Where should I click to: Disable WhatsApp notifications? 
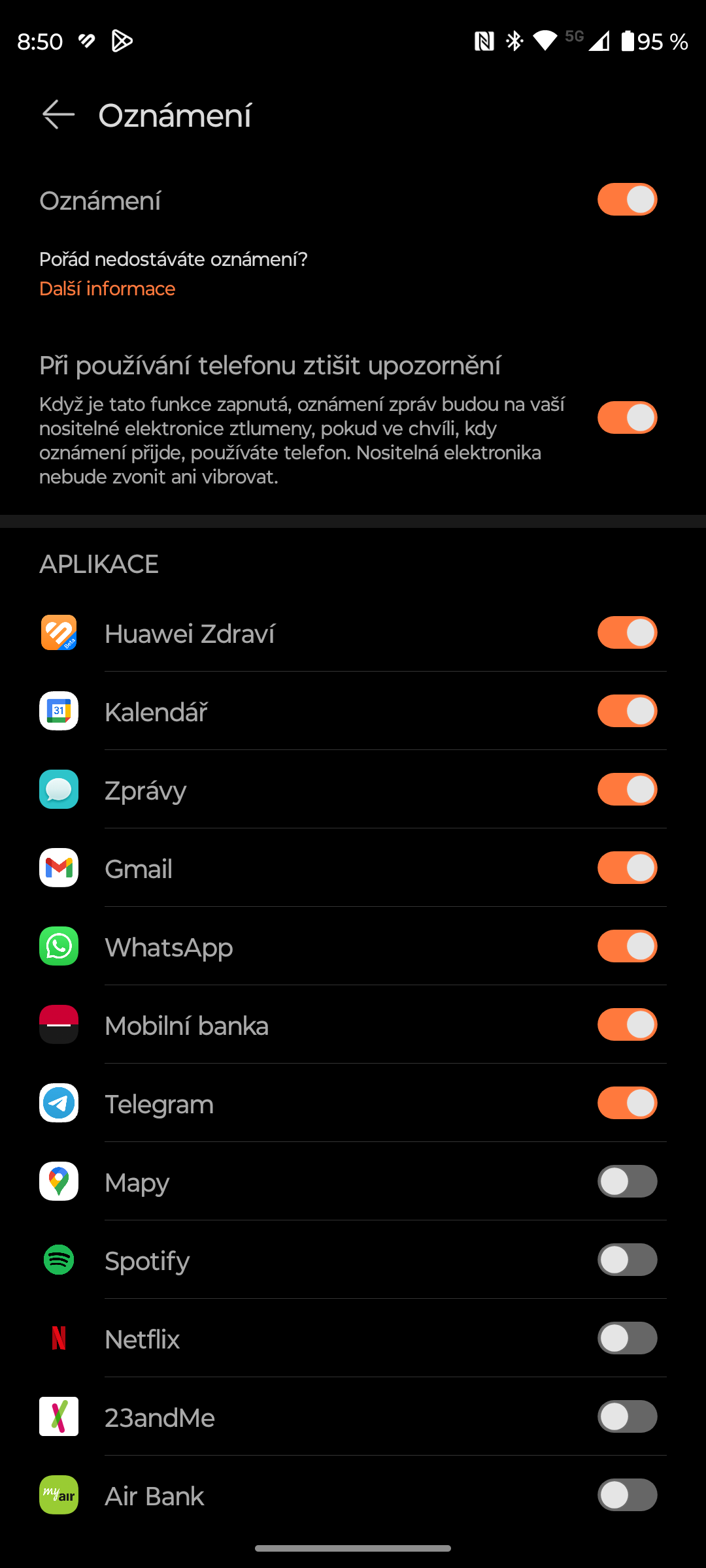(627, 946)
